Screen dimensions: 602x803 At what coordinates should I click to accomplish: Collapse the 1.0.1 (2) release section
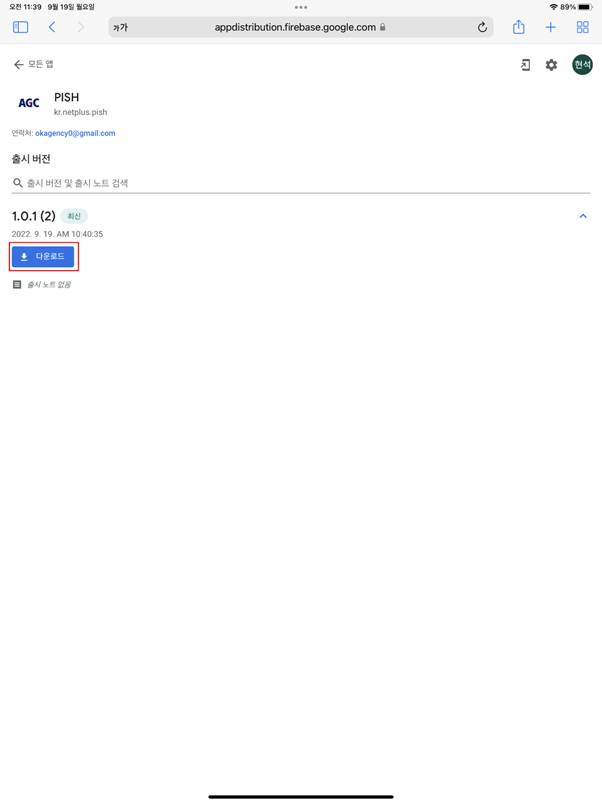[583, 216]
